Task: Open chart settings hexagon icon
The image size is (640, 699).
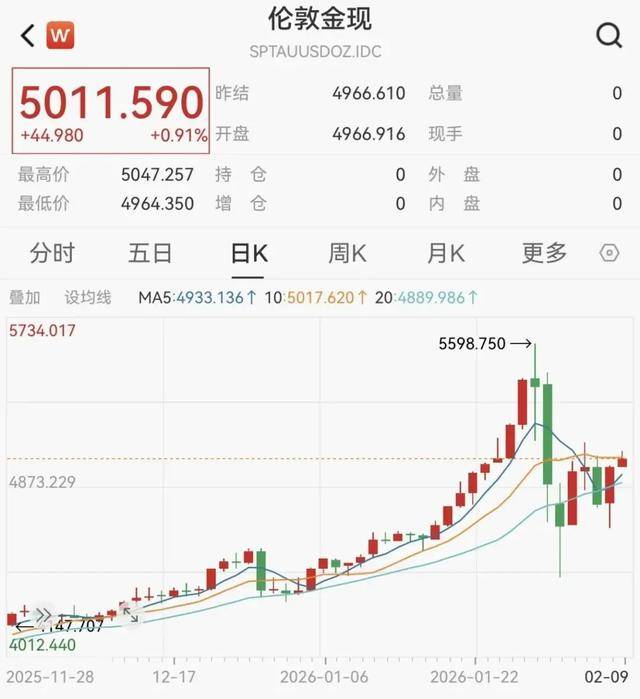Action: [609, 253]
